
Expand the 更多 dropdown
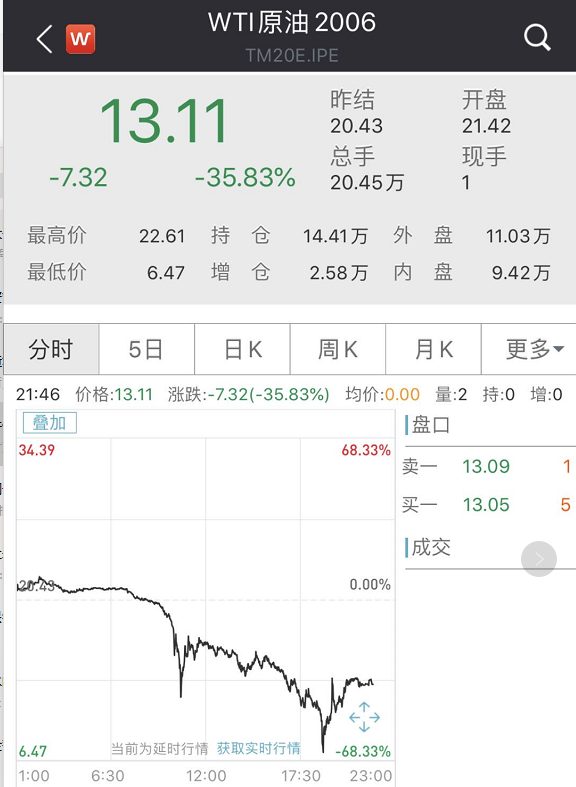tap(529, 349)
